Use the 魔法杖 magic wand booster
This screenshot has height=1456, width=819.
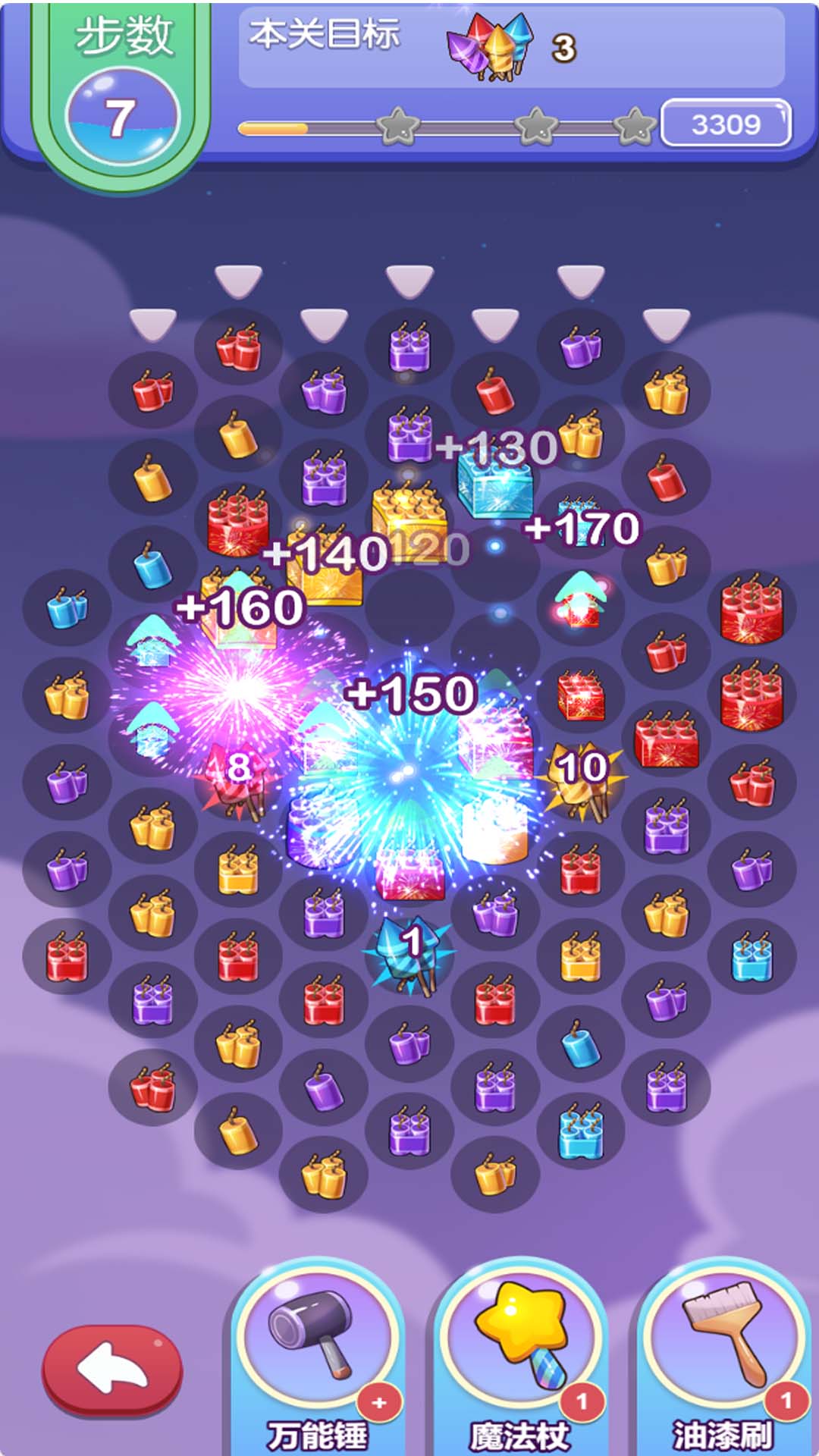pyautogui.click(x=520, y=1346)
